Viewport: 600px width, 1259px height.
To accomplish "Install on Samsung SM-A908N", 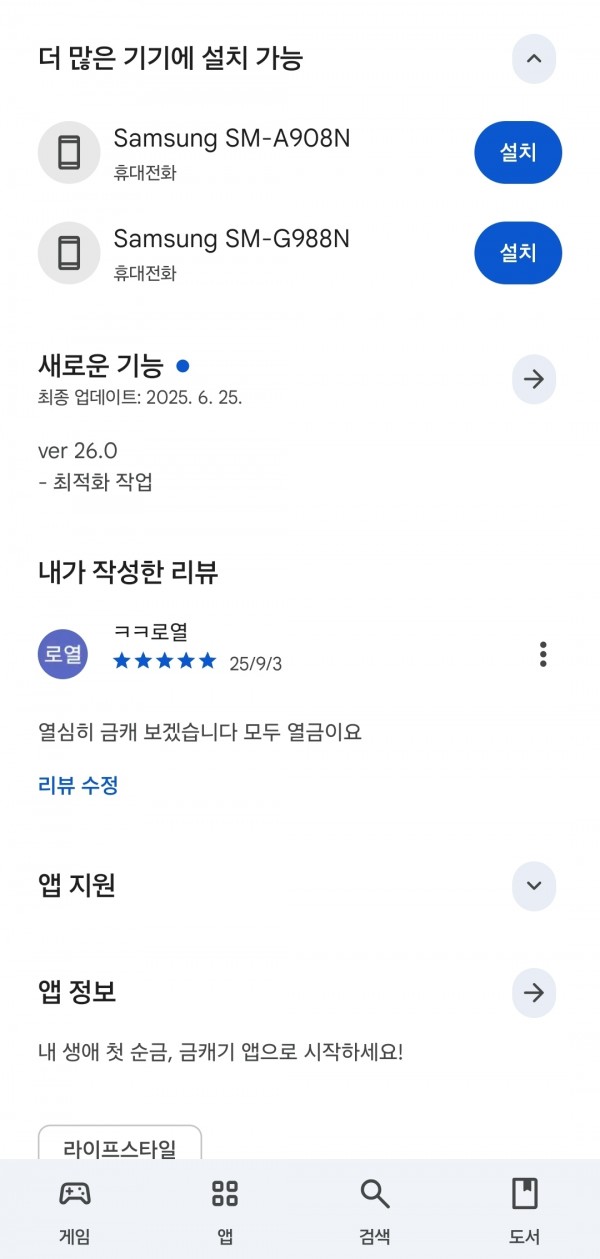I will [518, 153].
